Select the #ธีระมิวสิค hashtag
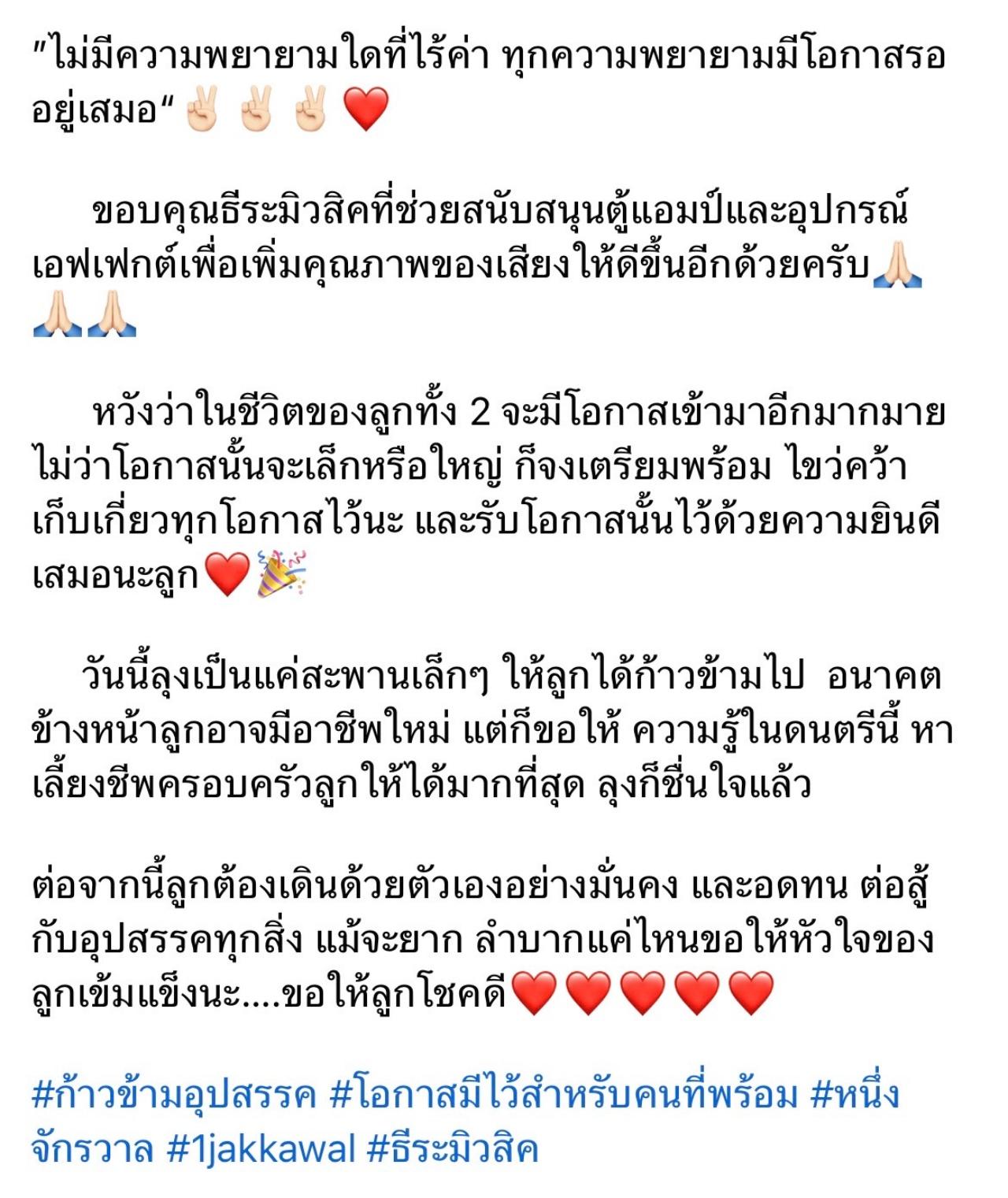This screenshot has width=1008, height=1198. 454,1150
